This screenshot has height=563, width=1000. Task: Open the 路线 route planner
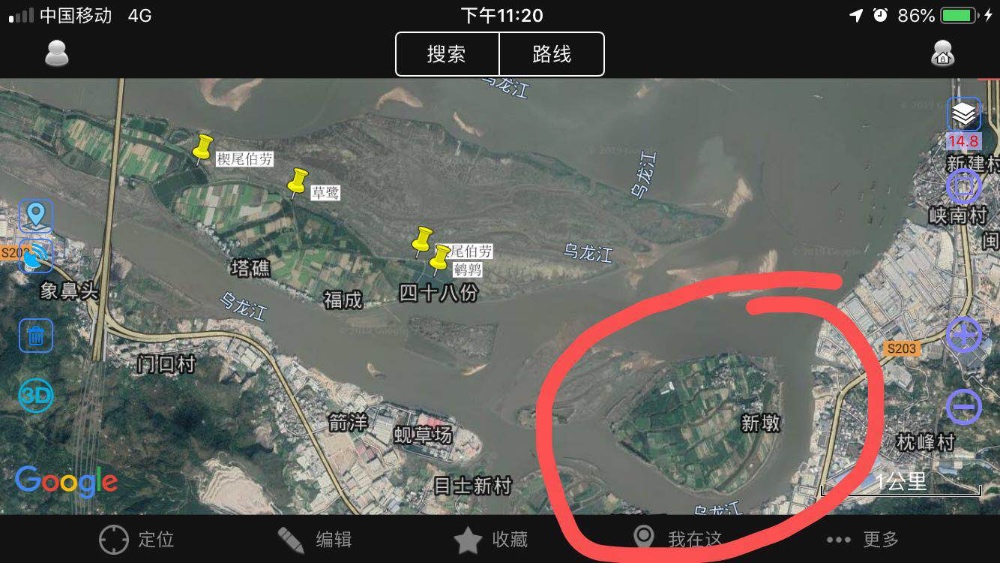(x=551, y=54)
